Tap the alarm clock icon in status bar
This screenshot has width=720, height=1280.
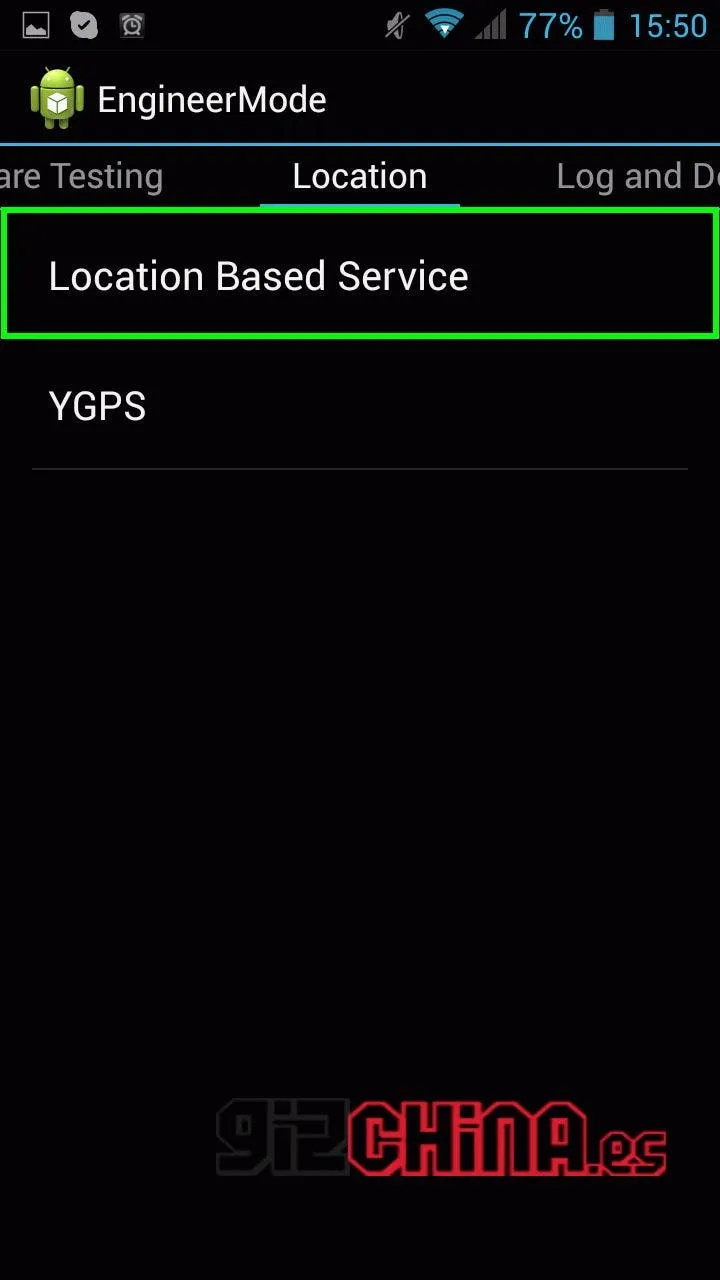tap(130, 24)
